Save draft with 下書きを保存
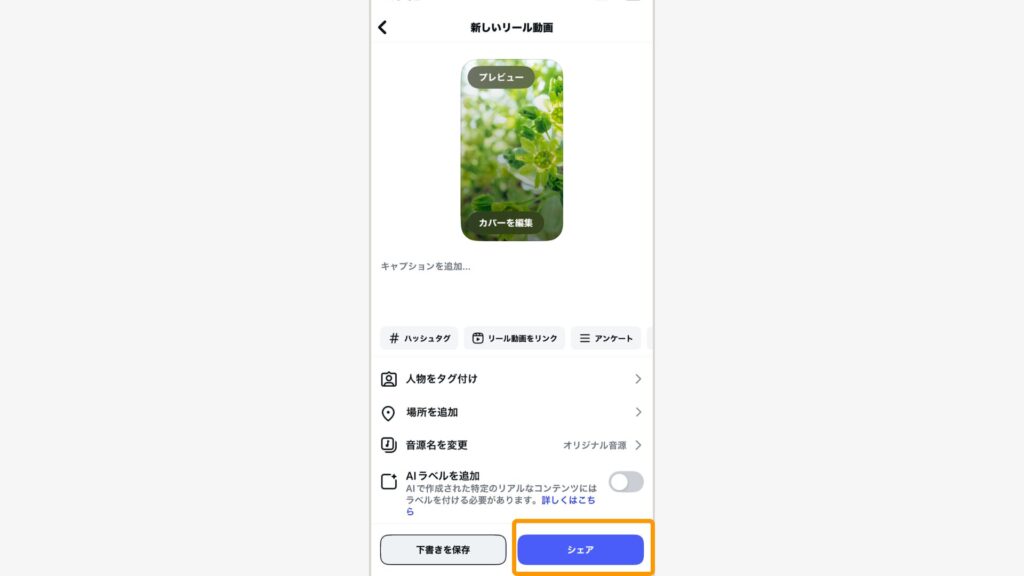This screenshot has height=576, width=1024. tap(443, 550)
